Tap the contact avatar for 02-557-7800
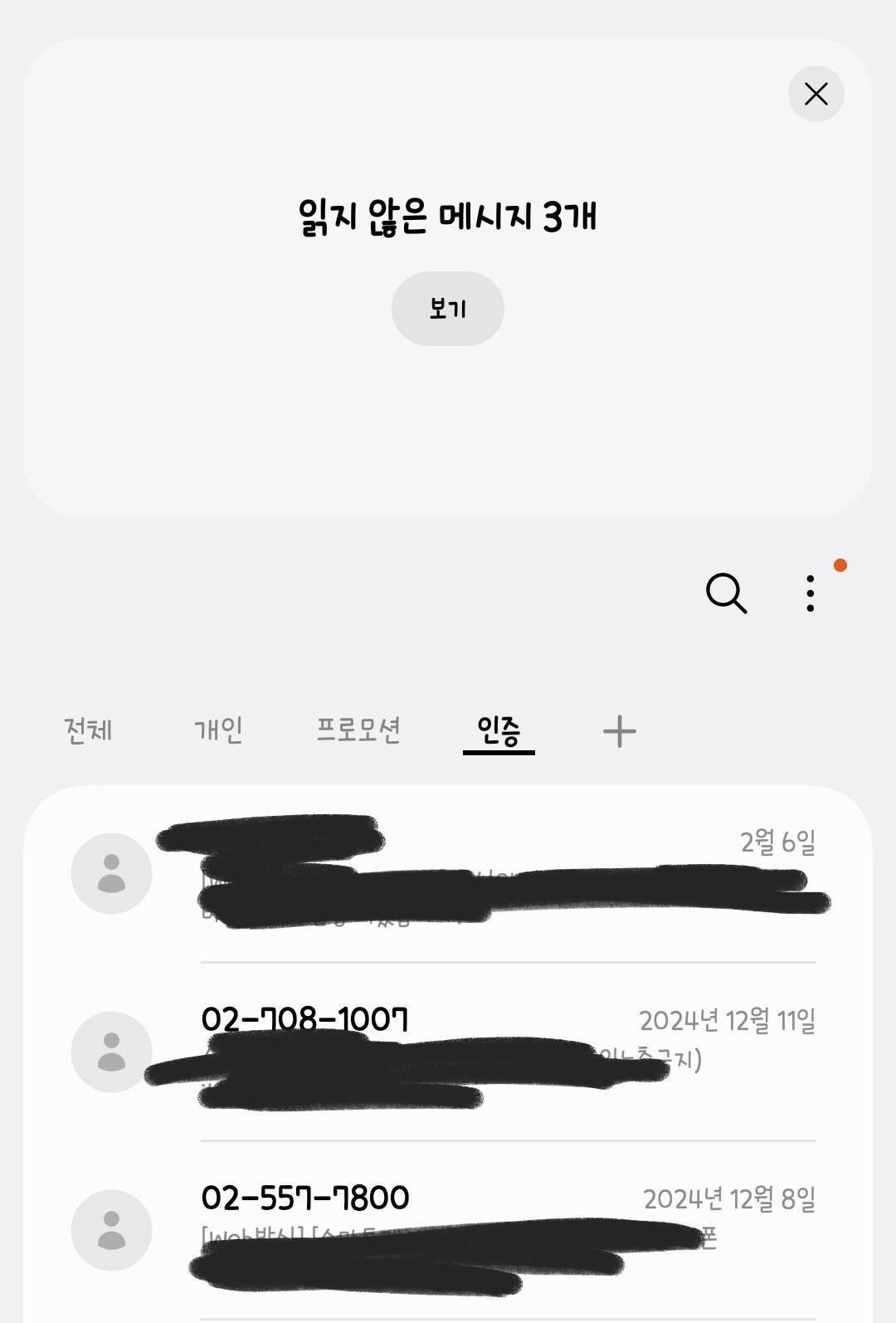The width and height of the screenshot is (896, 1323). [x=111, y=1230]
